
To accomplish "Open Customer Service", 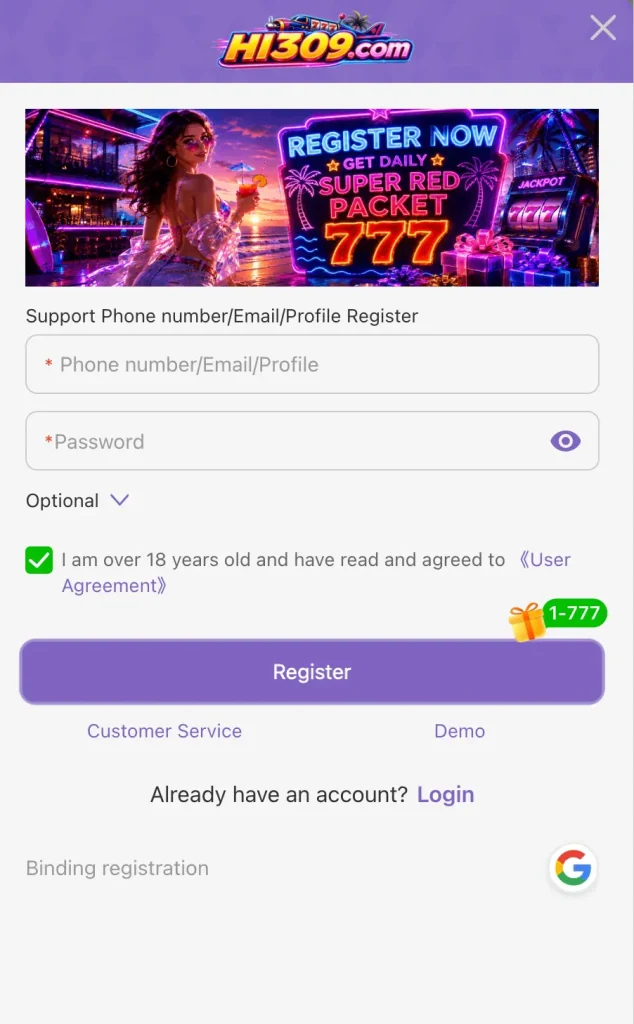I will coord(165,731).
